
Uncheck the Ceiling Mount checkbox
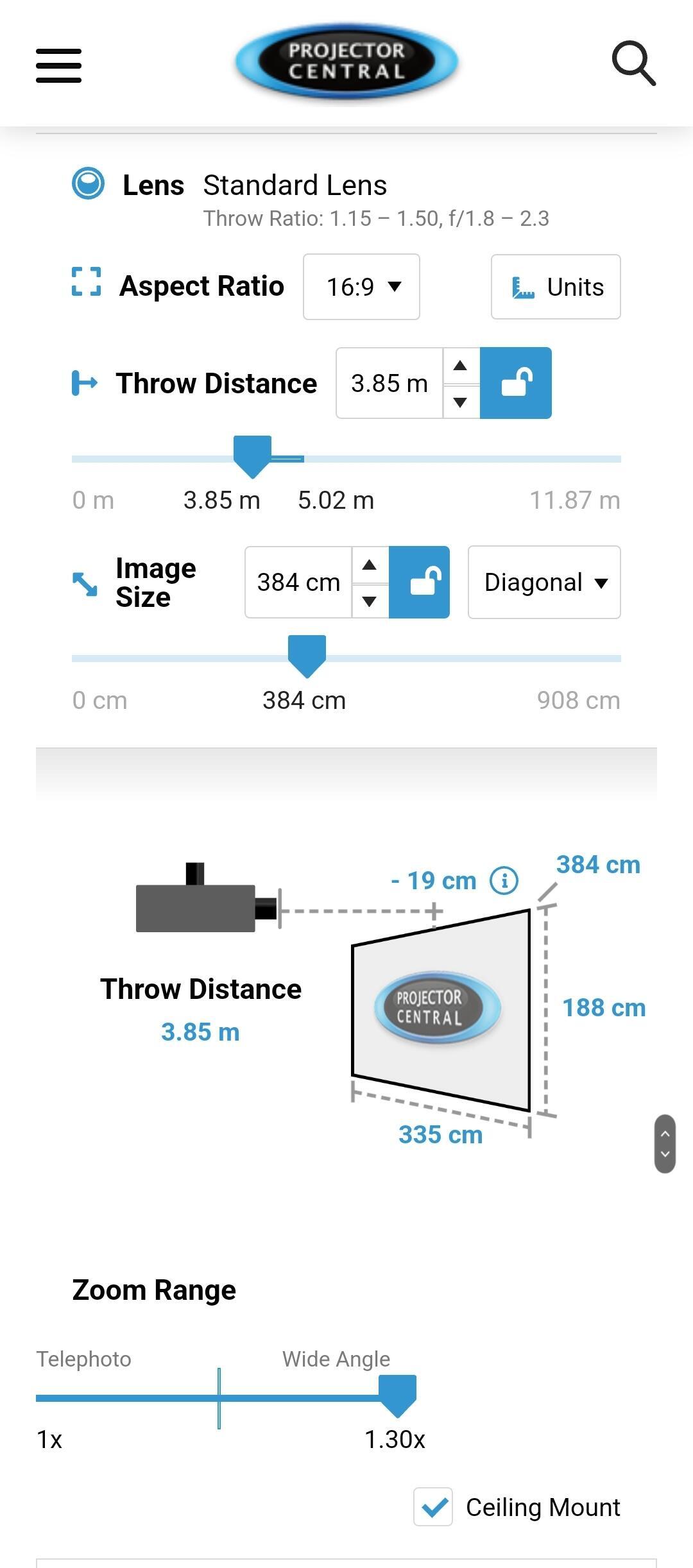tap(433, 1506)
